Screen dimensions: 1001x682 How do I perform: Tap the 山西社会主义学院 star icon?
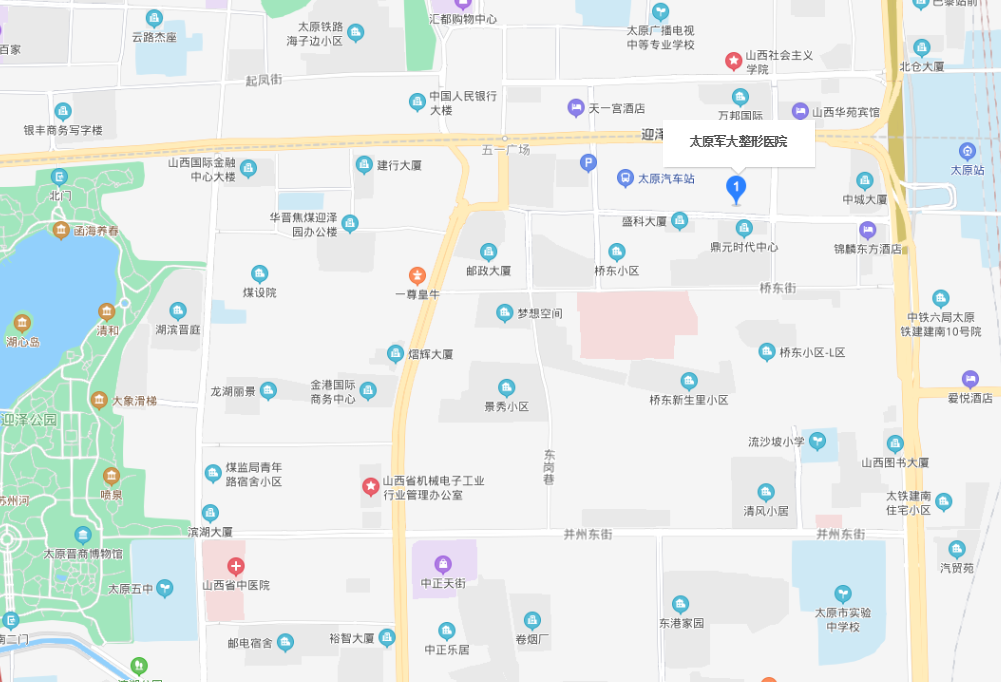[733, 62]
